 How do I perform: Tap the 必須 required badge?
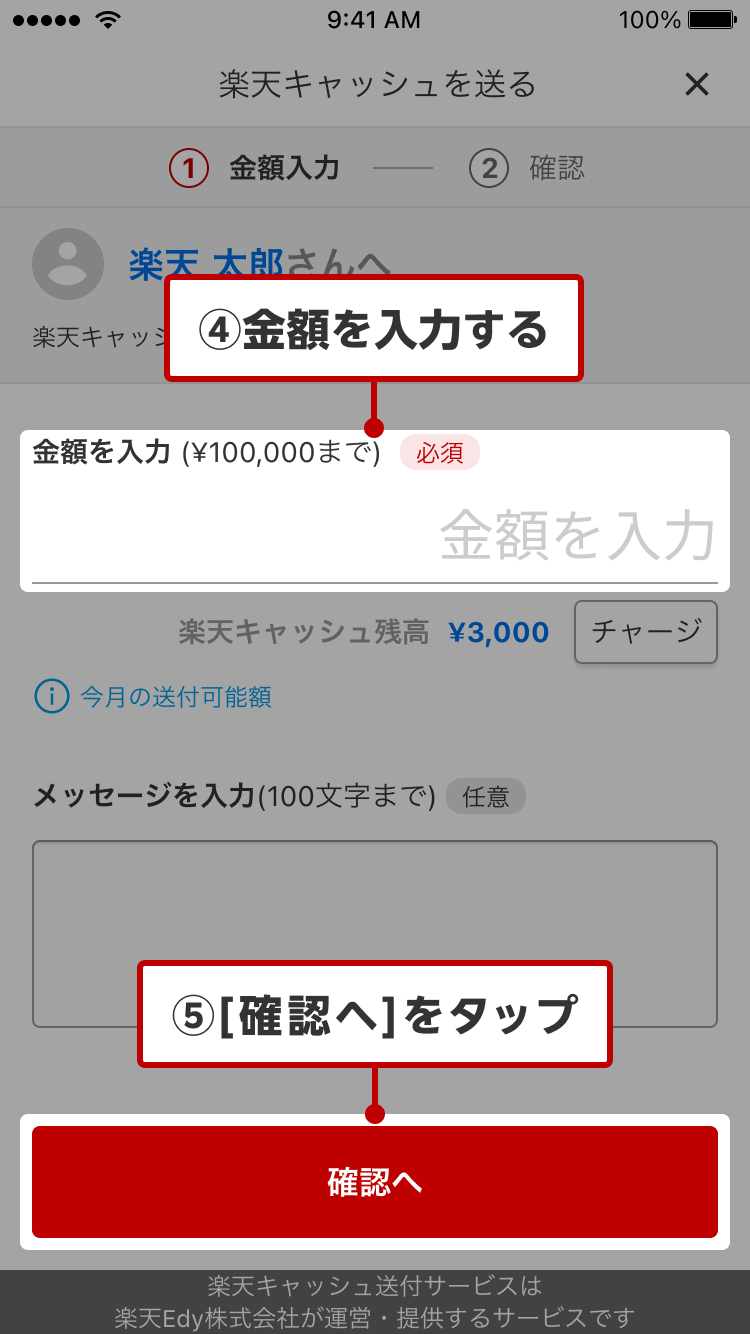(x=440, y=452)
